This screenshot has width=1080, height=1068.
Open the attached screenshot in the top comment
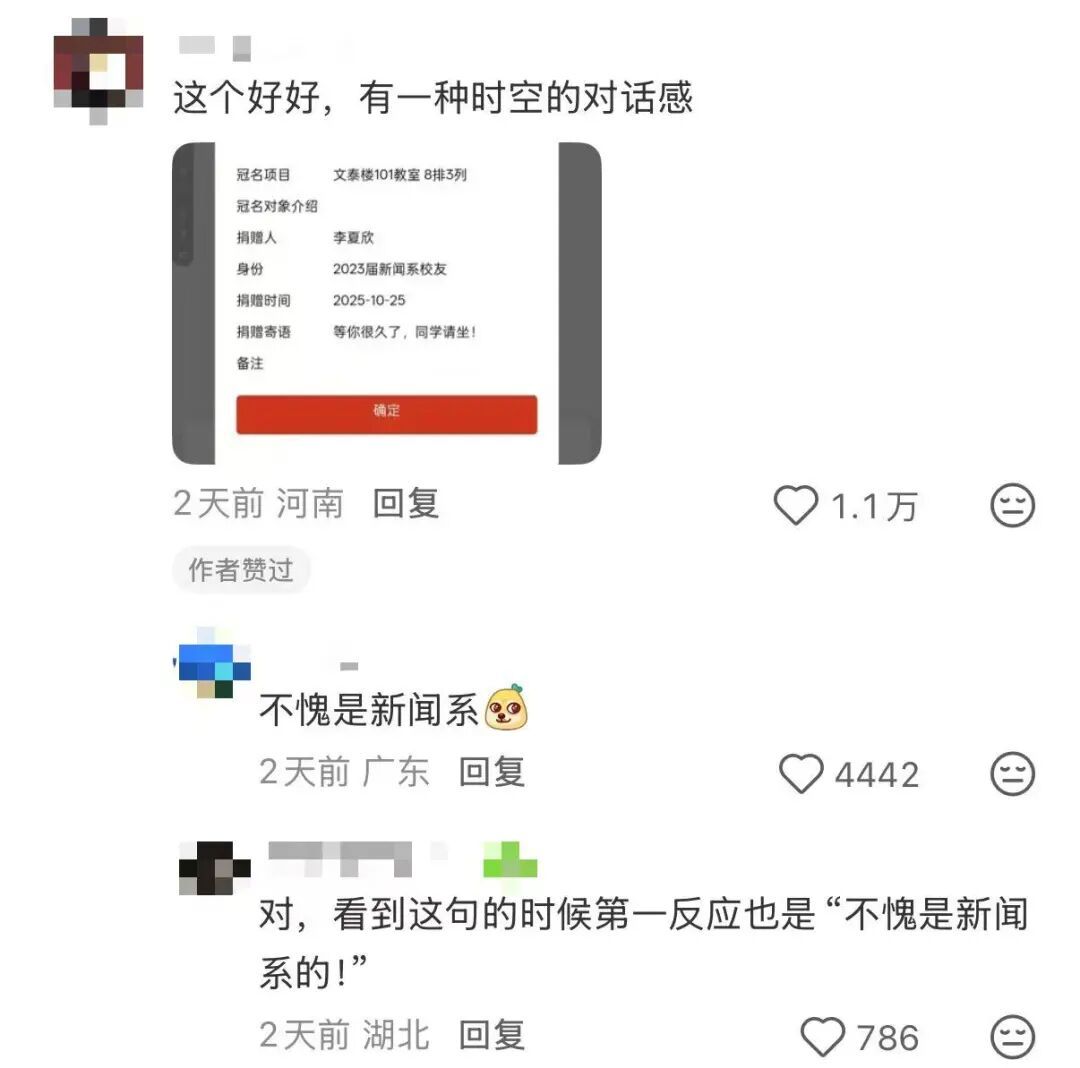point(386,303)
